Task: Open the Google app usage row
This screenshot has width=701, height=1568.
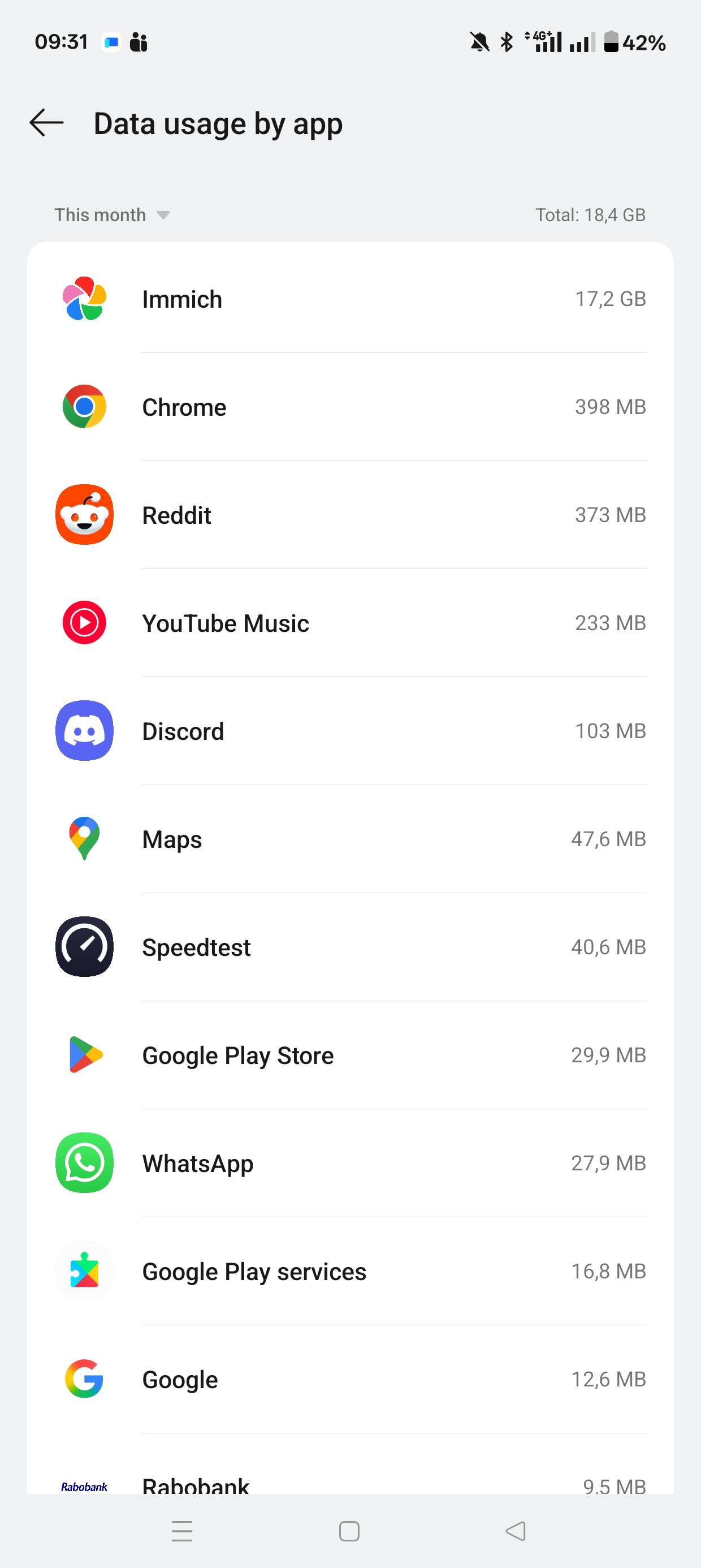Action: [350, 1379]
